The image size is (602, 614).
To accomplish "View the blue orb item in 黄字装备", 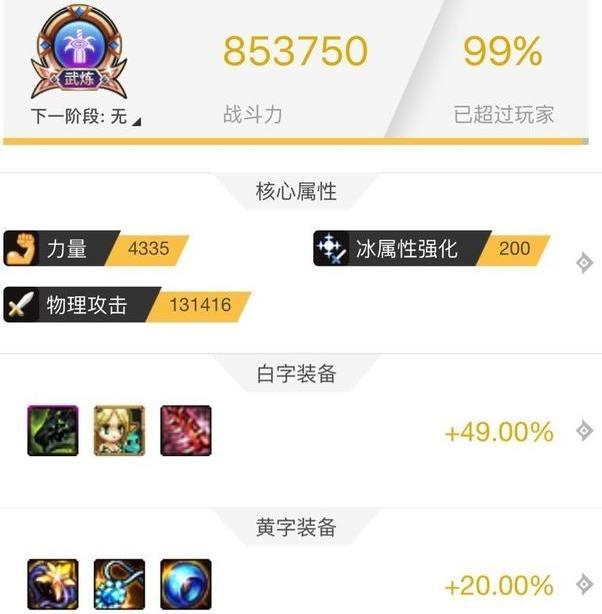I will click(x=185, y=584).
